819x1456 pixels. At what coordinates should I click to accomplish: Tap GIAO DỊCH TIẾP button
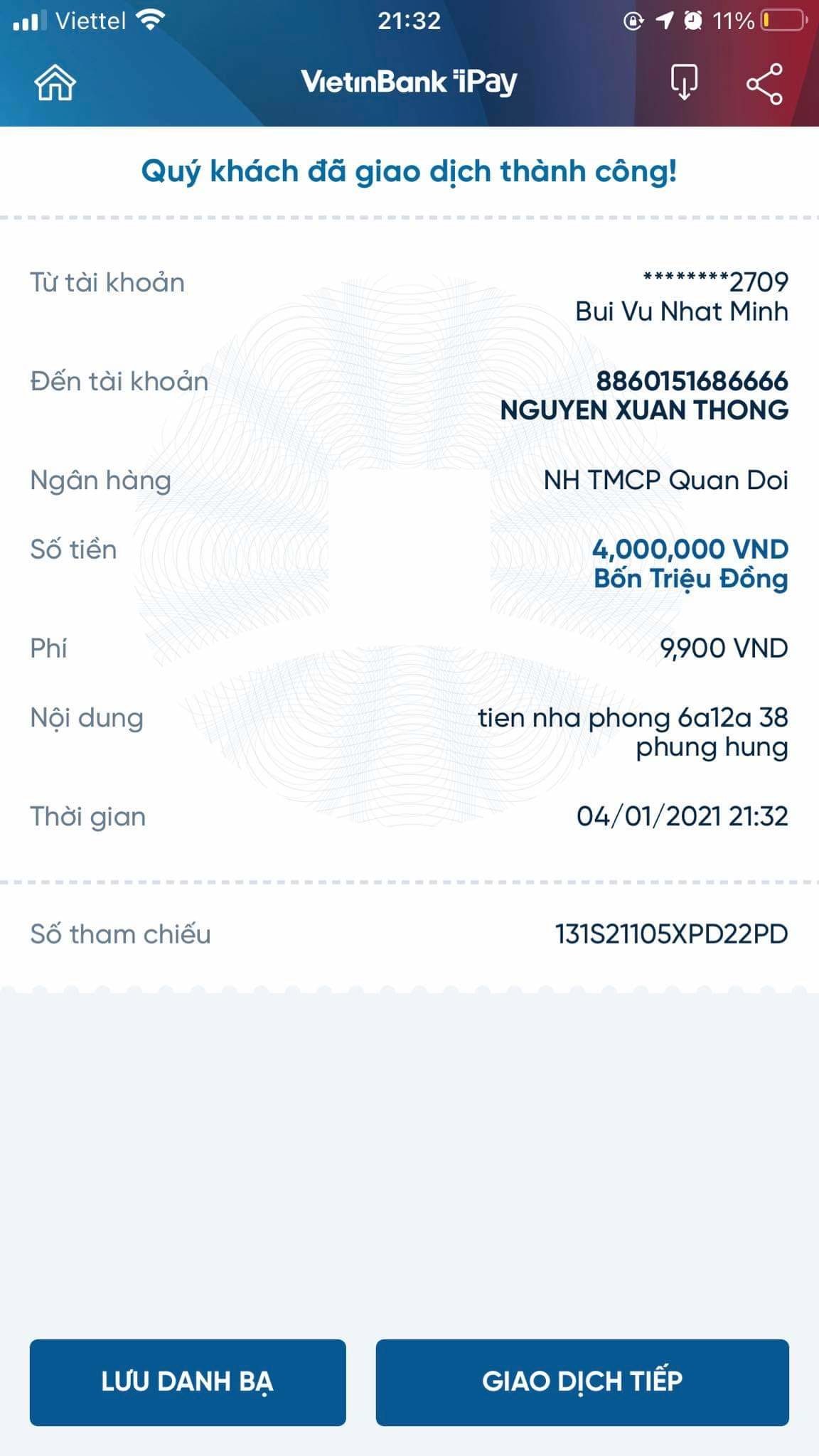[582, 1382]
